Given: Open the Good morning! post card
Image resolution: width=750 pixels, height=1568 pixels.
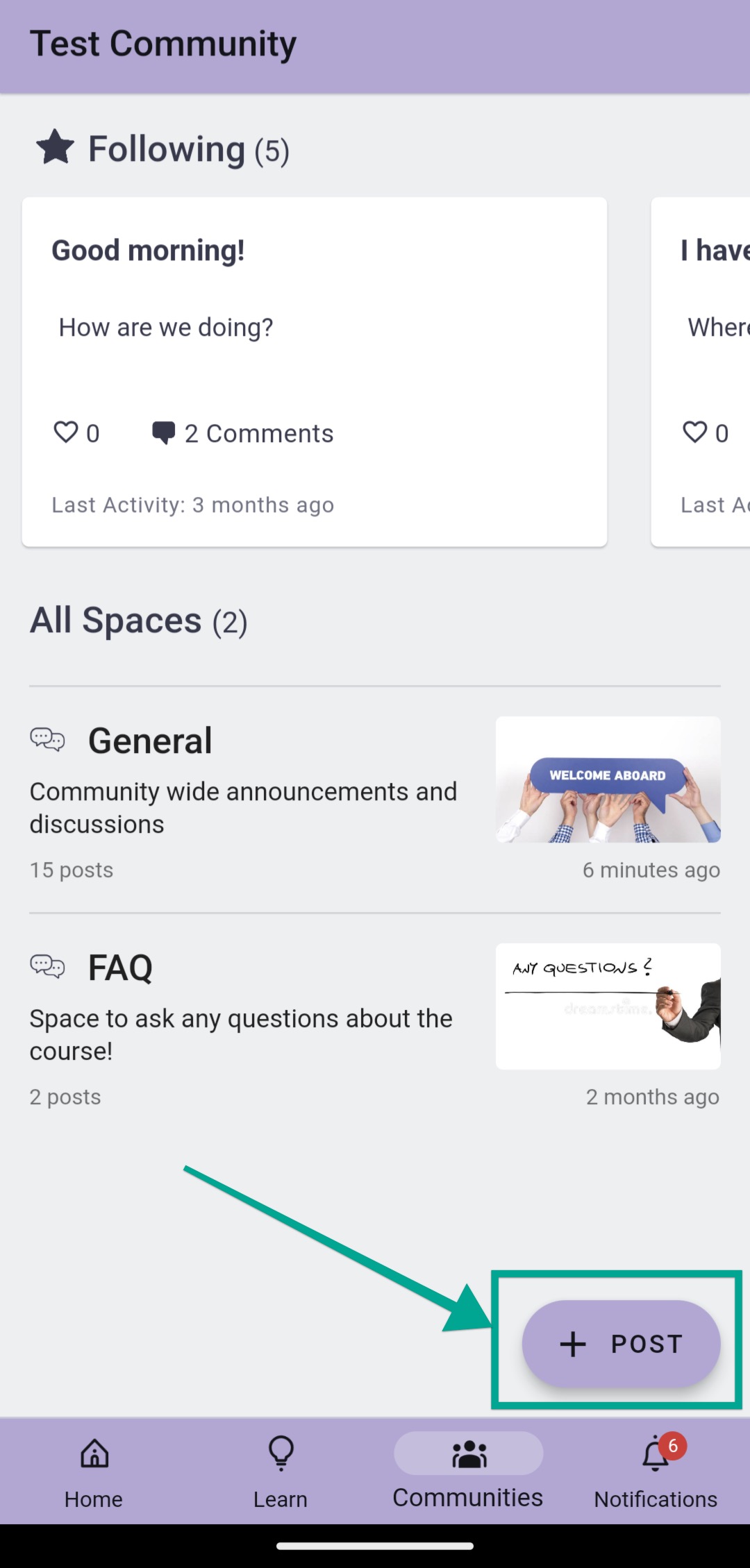Looking at the screenshot, I should [x=315, y=372].
